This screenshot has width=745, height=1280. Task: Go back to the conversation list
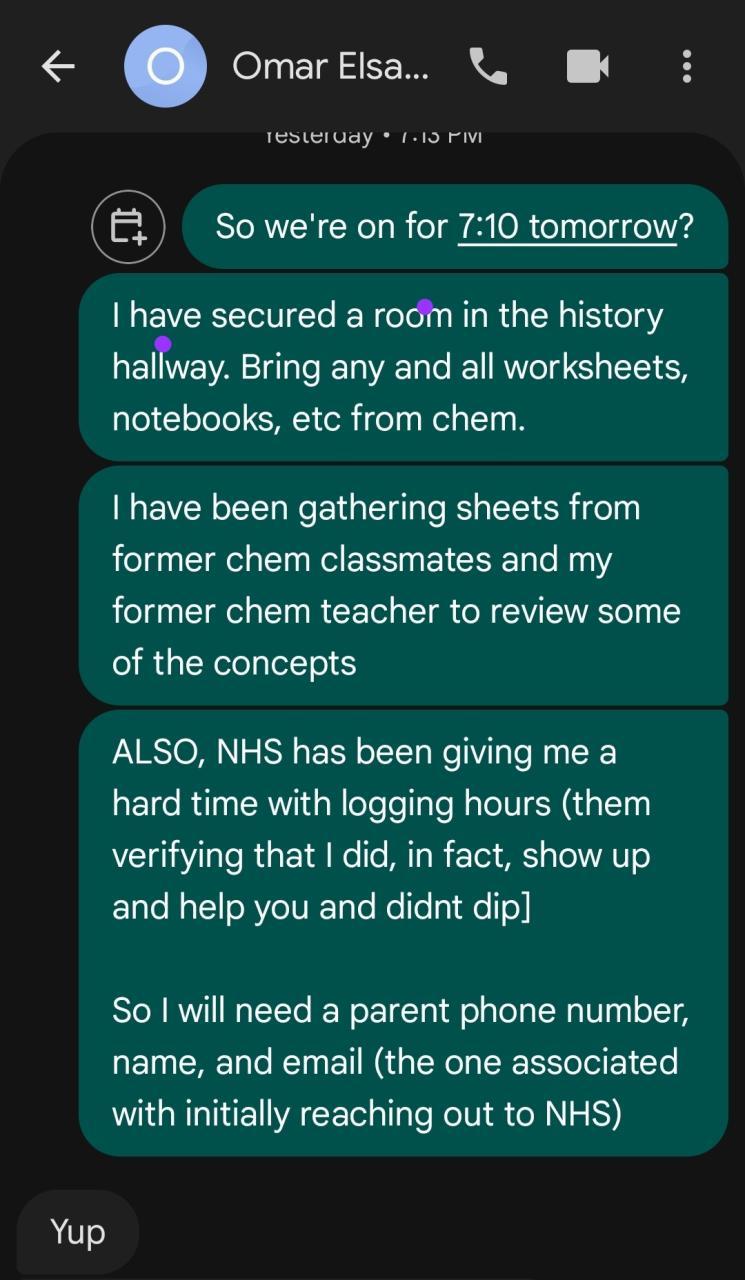(58, 67)
